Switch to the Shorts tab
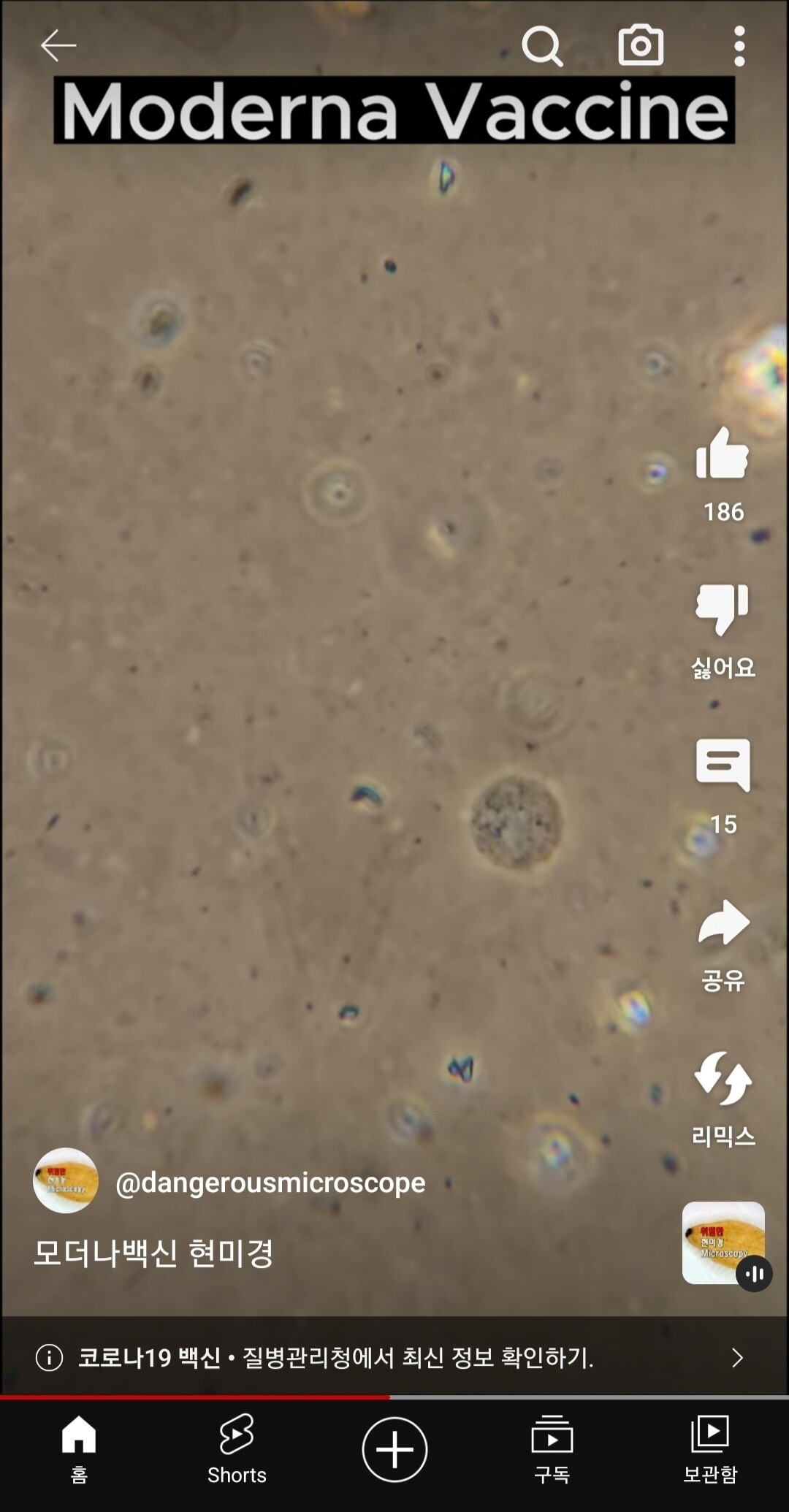 point(237,1449)
